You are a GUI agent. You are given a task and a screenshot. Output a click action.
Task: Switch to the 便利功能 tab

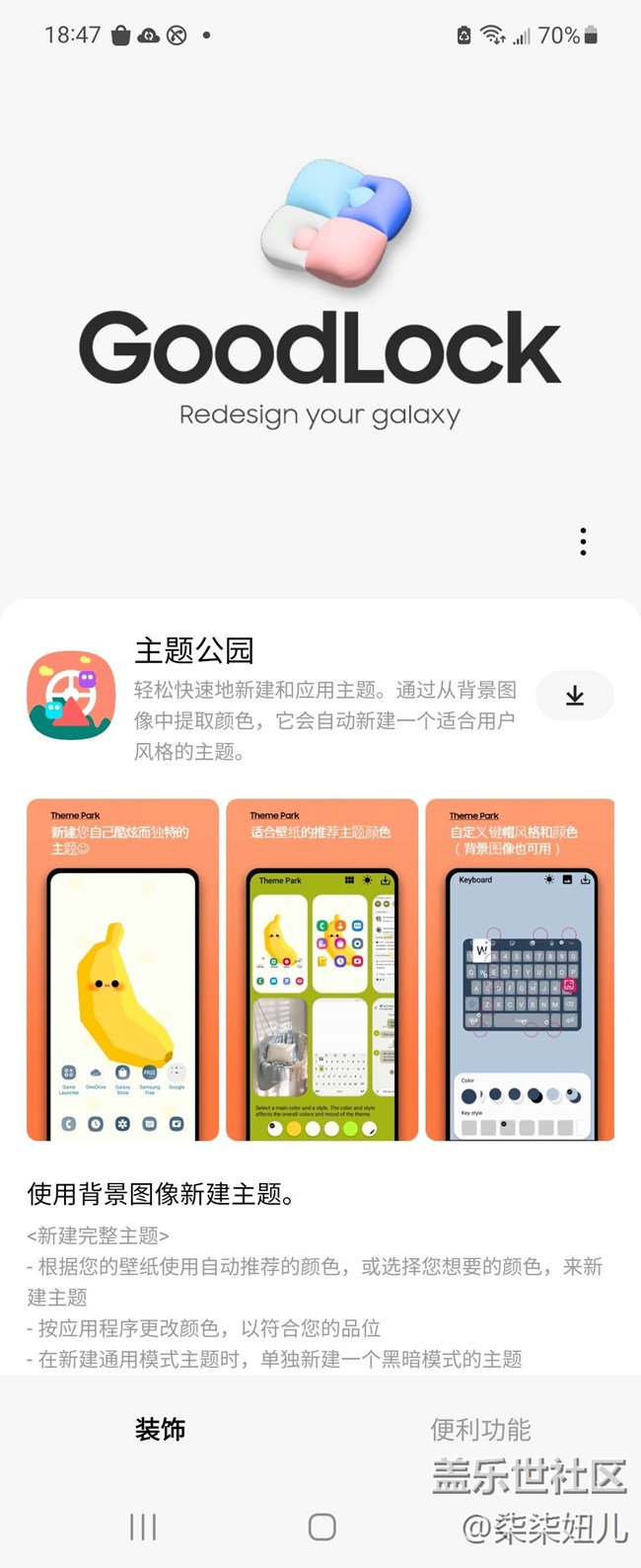coord(480,1429)
